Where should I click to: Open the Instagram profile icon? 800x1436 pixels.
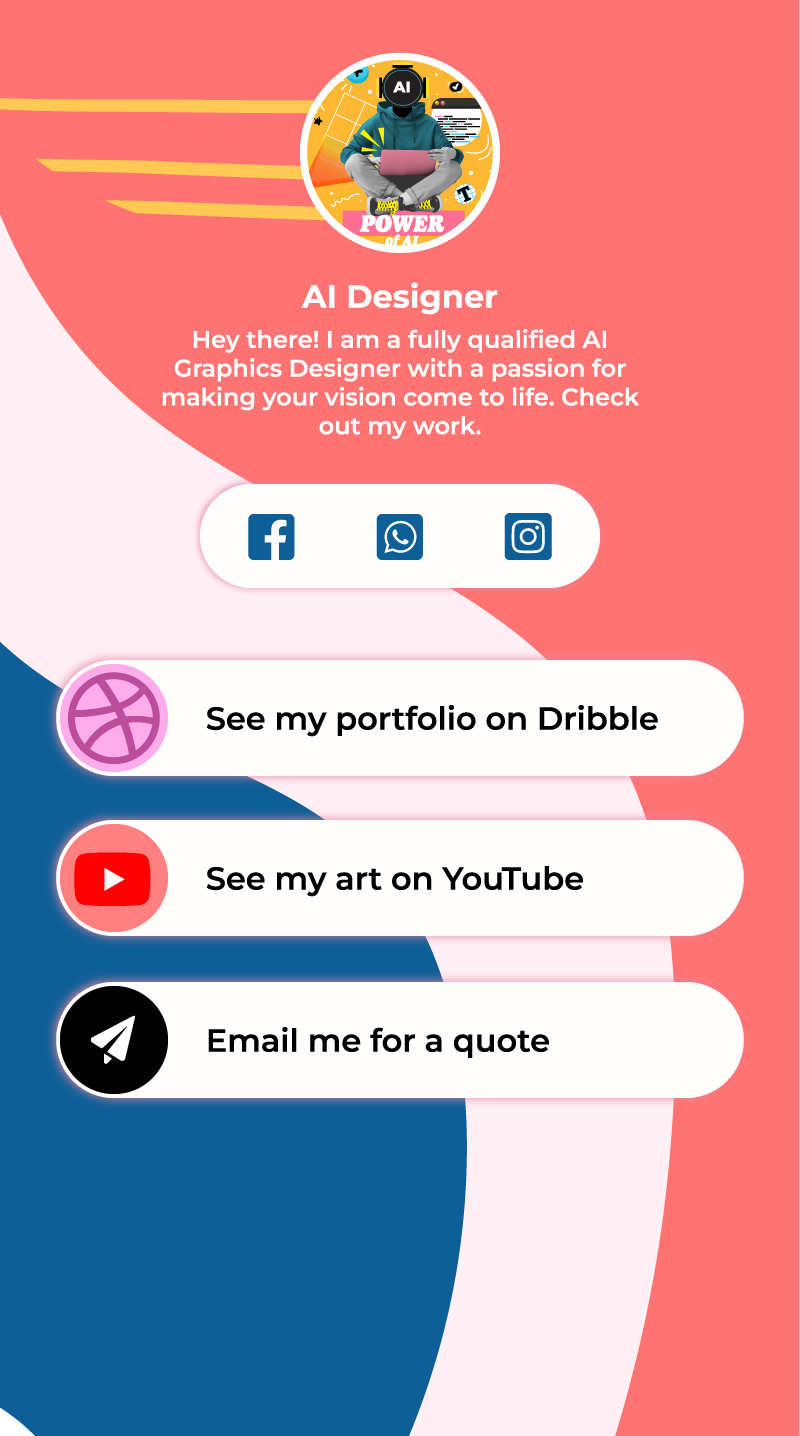tap(528, 537)
